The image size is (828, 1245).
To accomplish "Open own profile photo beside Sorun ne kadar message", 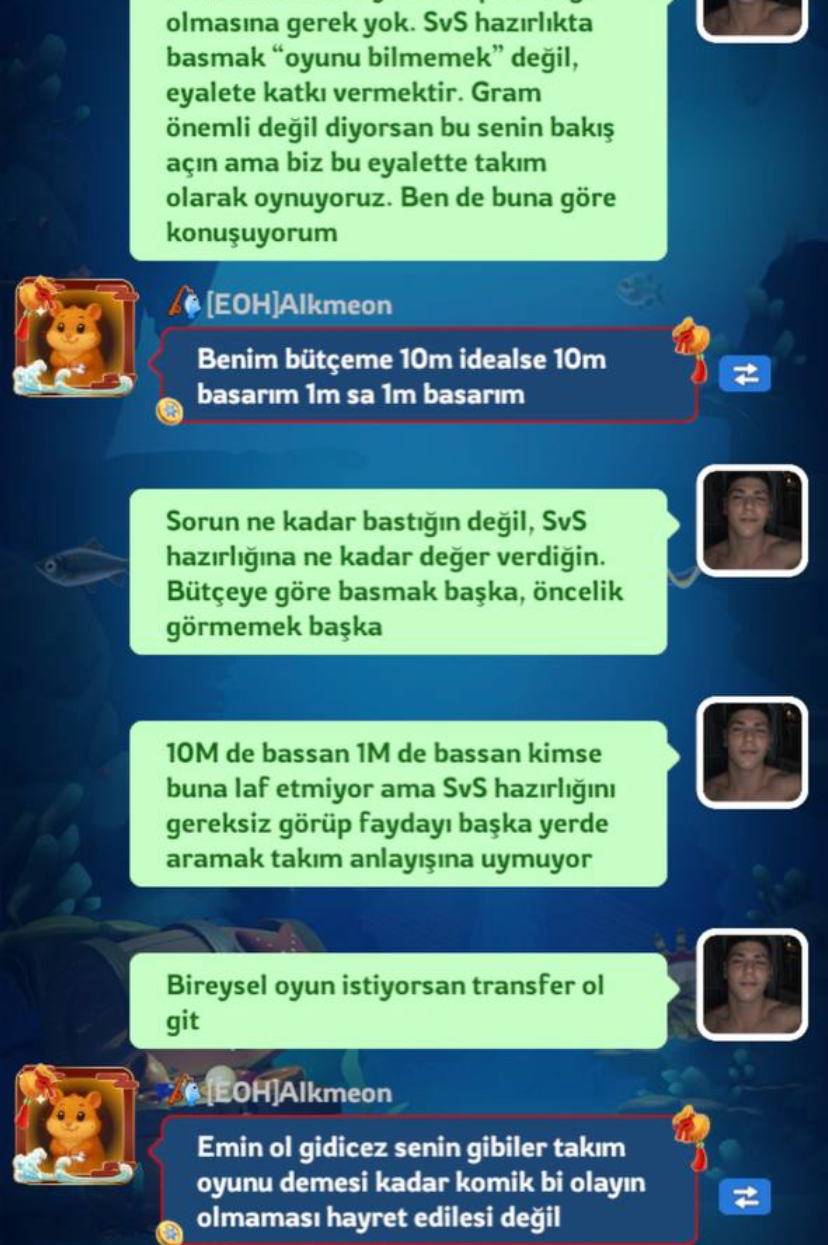I will pos(752,521).
